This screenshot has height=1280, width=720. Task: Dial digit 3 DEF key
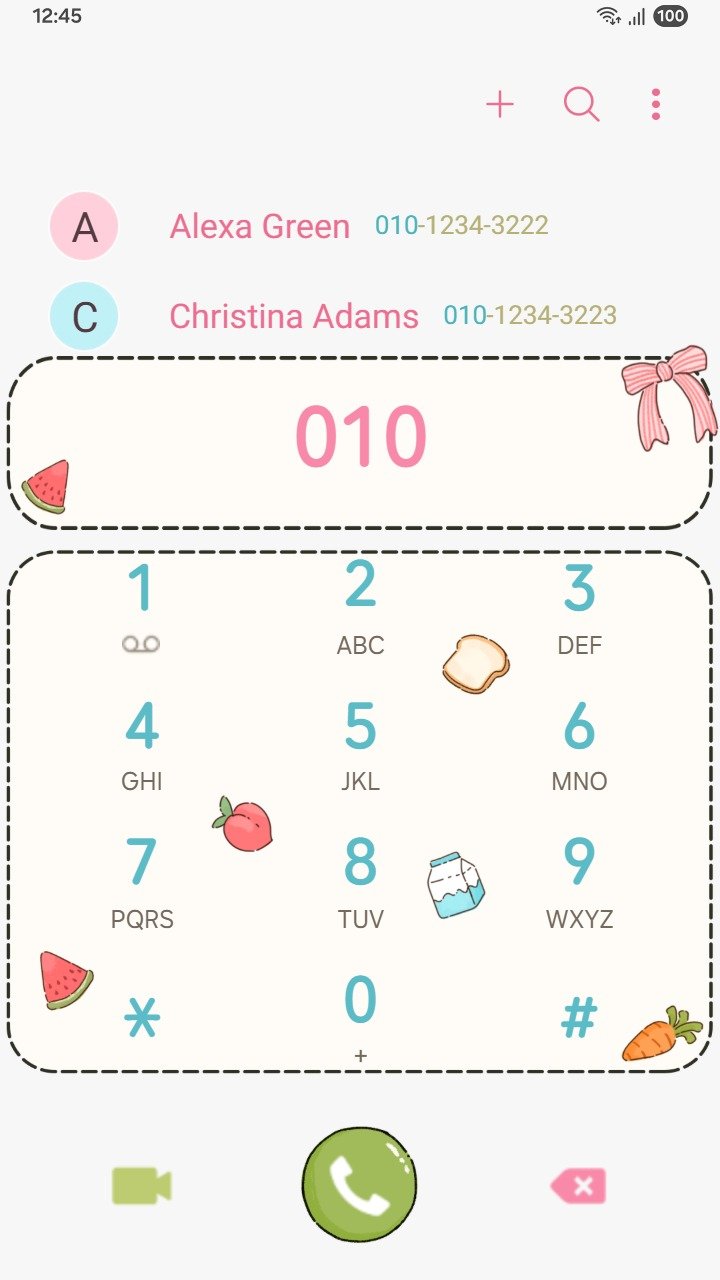(579, 607)
